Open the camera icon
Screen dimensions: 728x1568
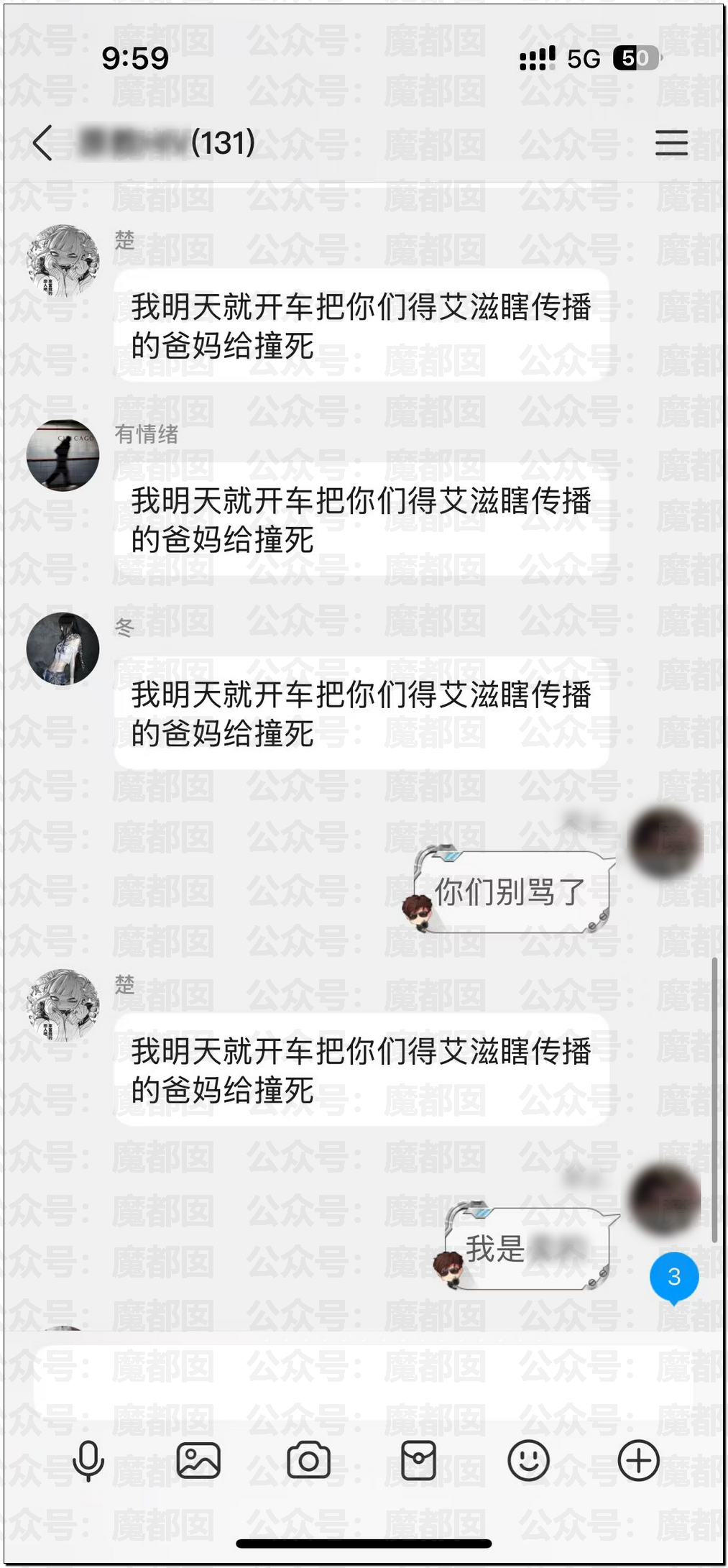pos(308,1461)
